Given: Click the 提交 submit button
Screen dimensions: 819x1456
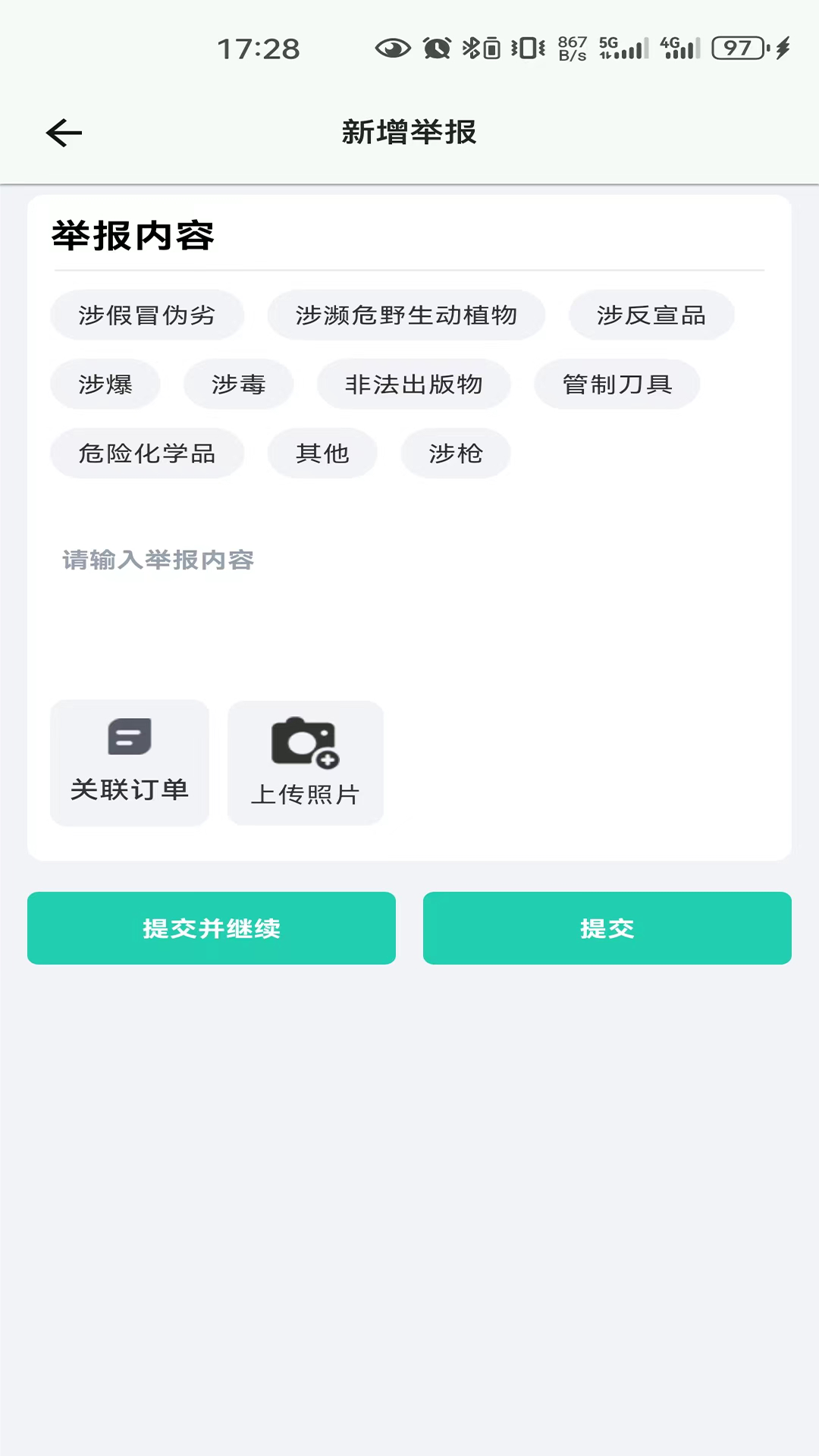Looking at the screenshot, I should tap(607, 928).
